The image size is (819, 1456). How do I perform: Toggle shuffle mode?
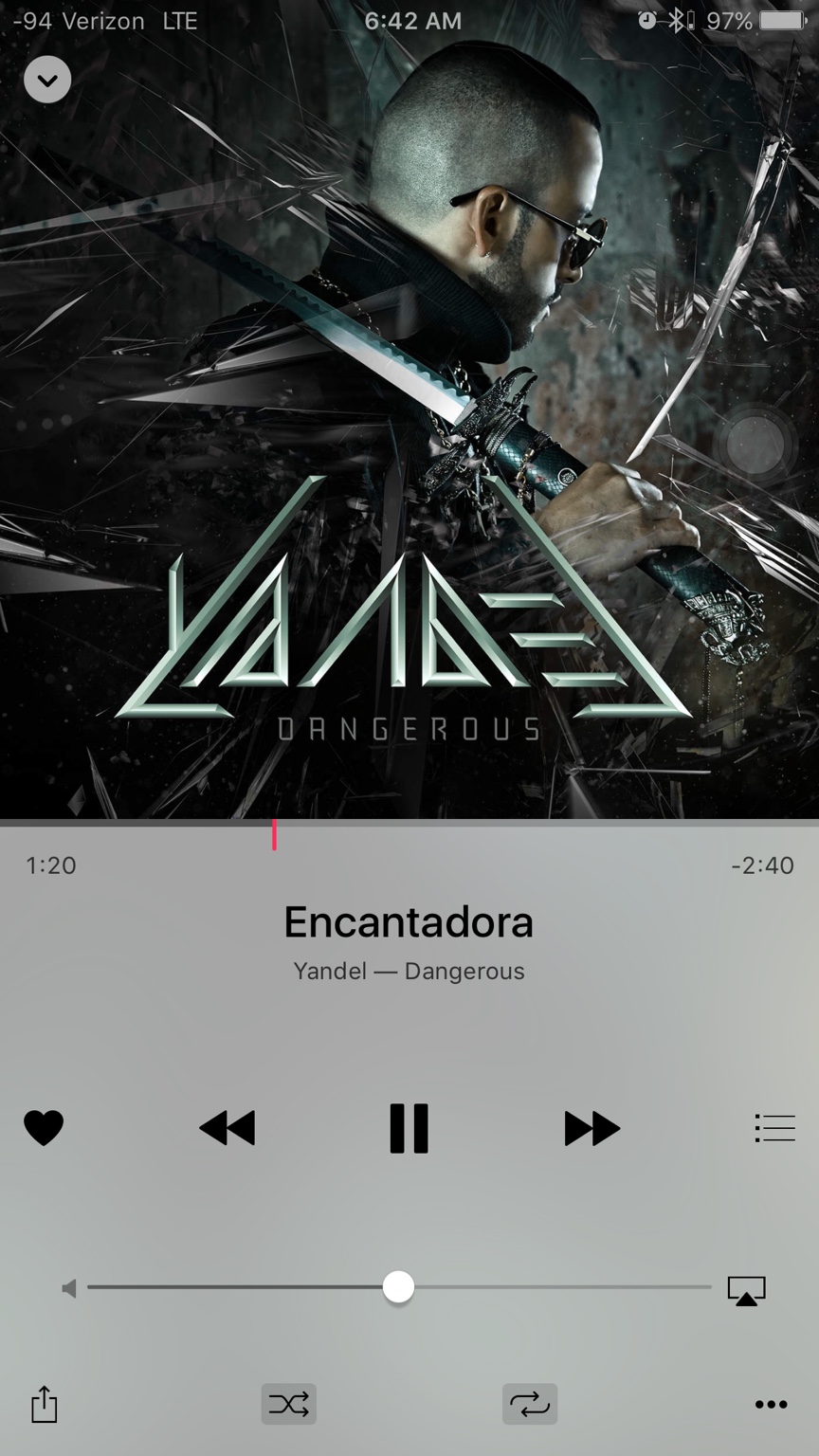coord(288,1404)
